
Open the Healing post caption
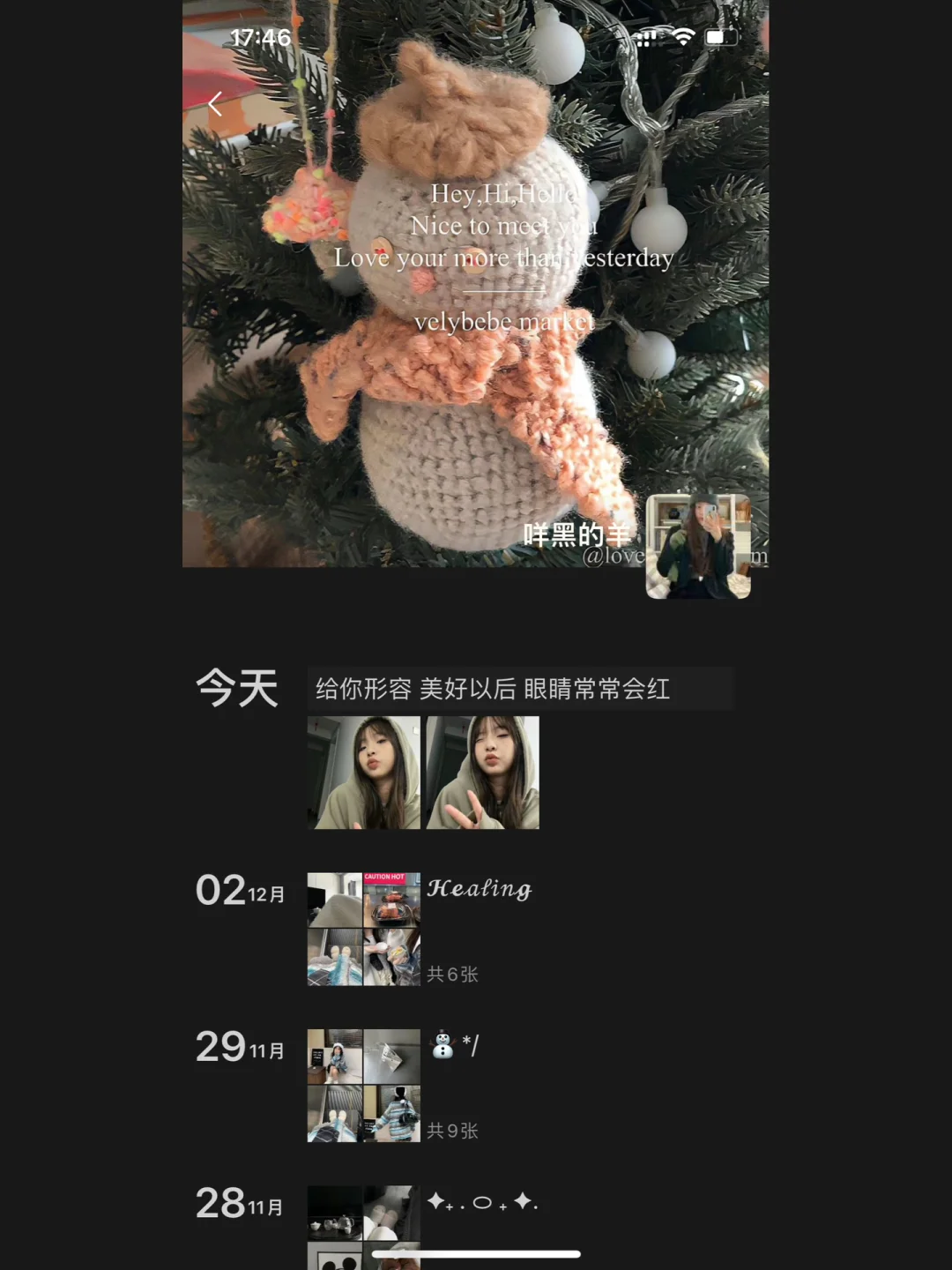[480, 889]
